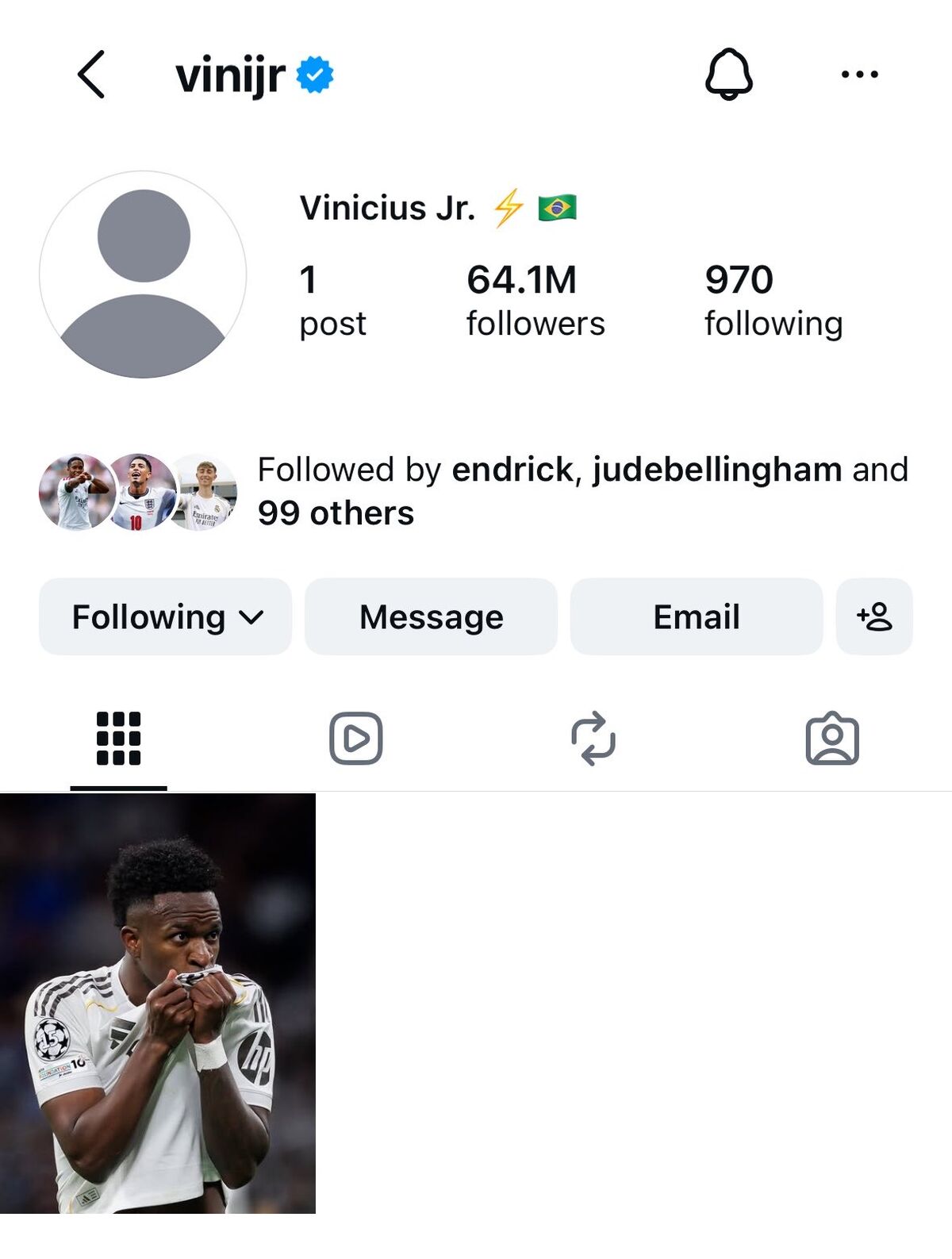Tap the Email button
Viewport: 952px width, 1259px height.
[697, 616]
